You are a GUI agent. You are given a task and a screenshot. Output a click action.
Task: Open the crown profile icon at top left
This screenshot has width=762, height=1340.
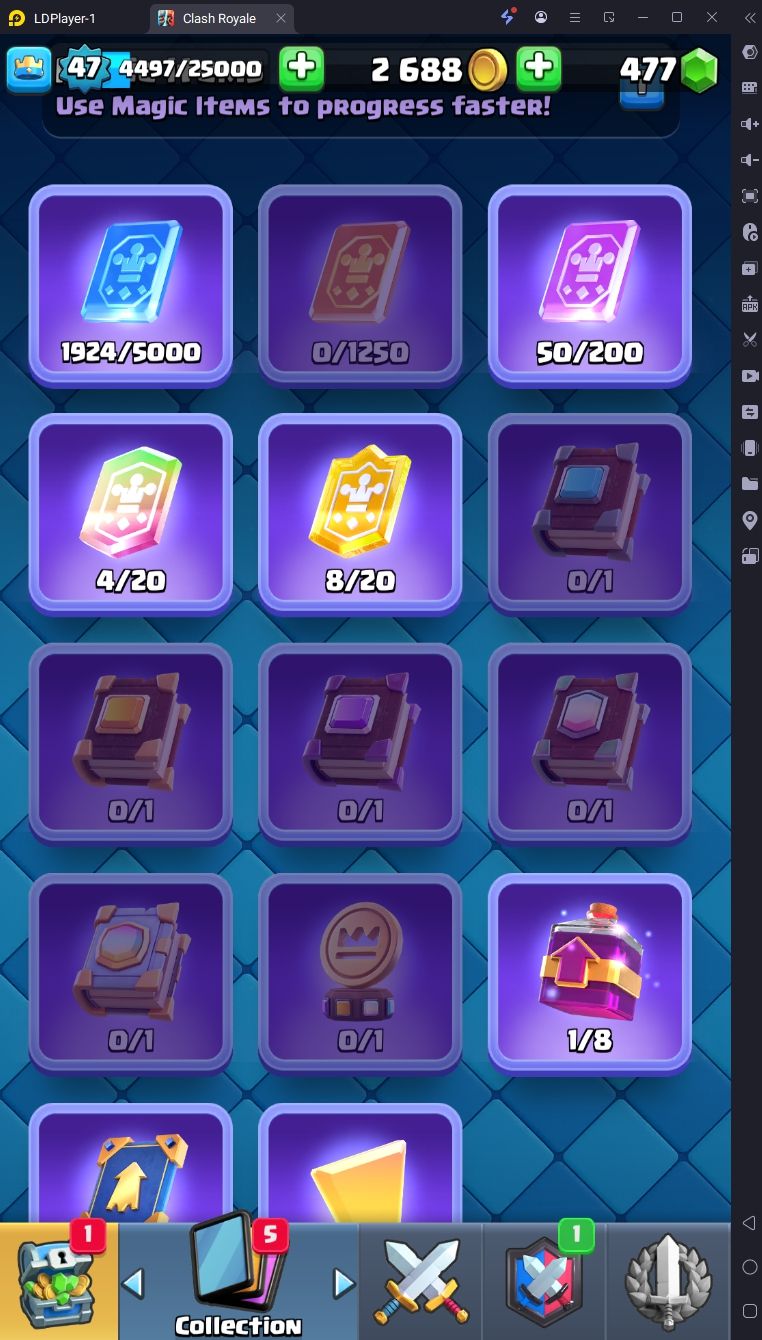click(29, 68)
